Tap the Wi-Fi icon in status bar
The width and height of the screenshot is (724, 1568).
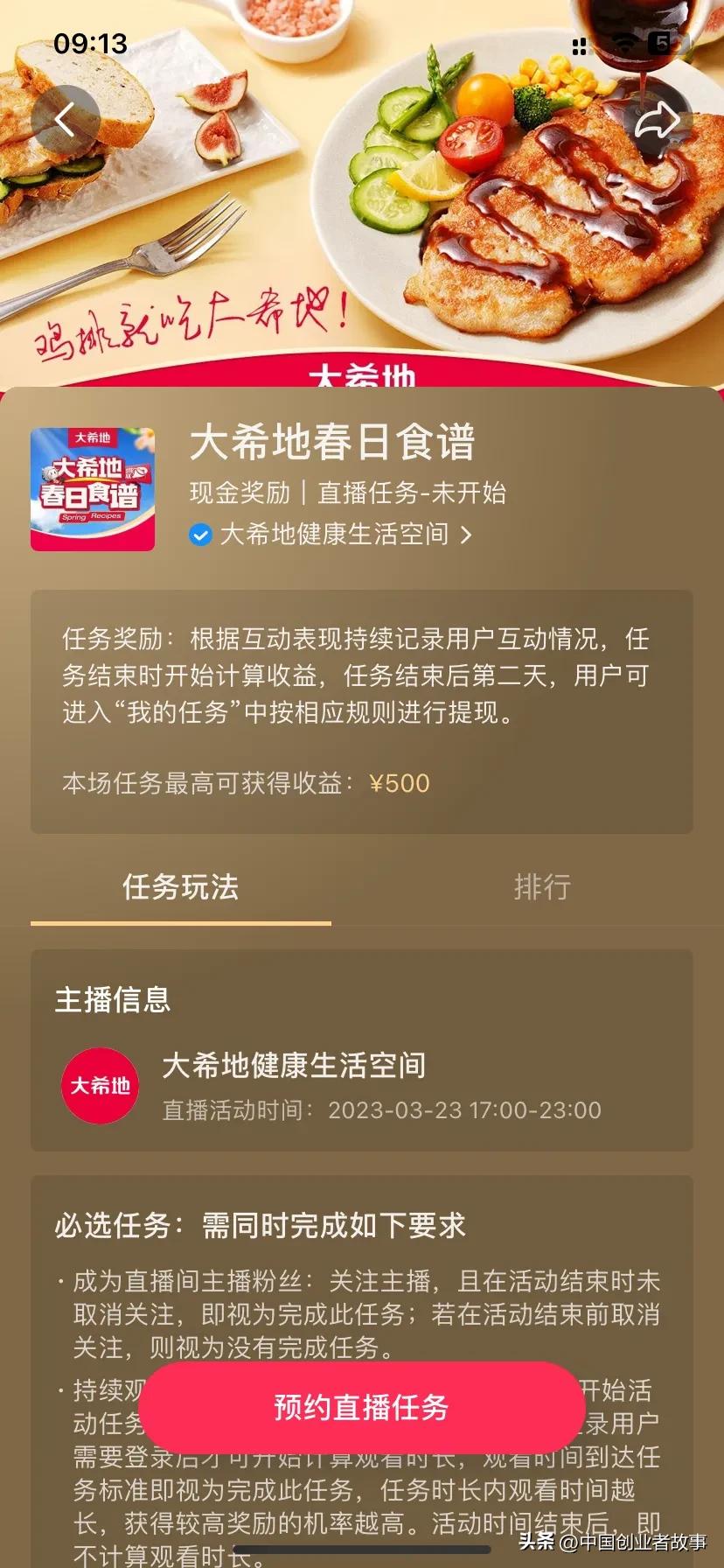[x=622, y=45]
